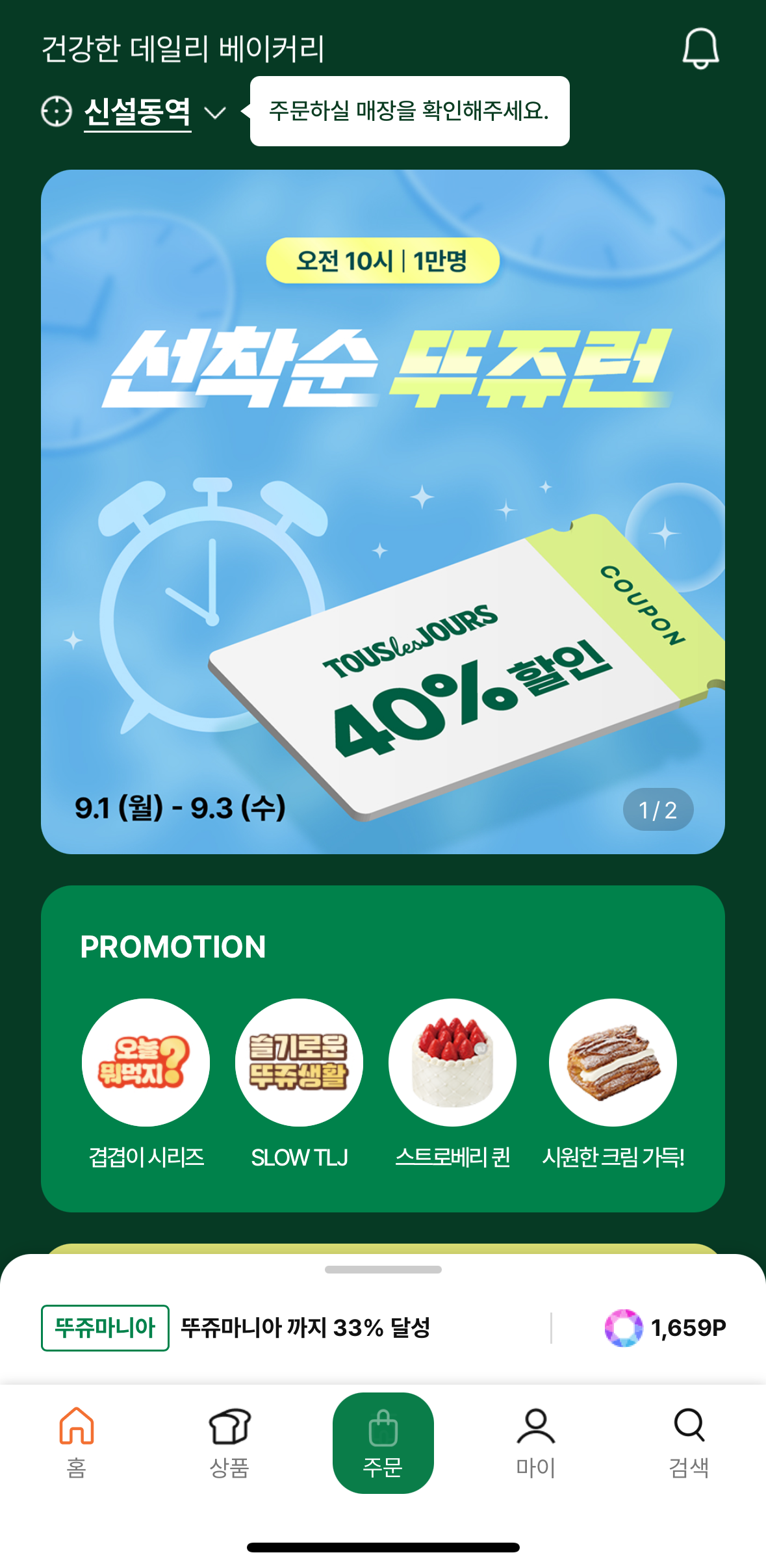View the 시원한 크림 가득! promotion
The image size is (766, 1568).
[x=613, y=1063]
